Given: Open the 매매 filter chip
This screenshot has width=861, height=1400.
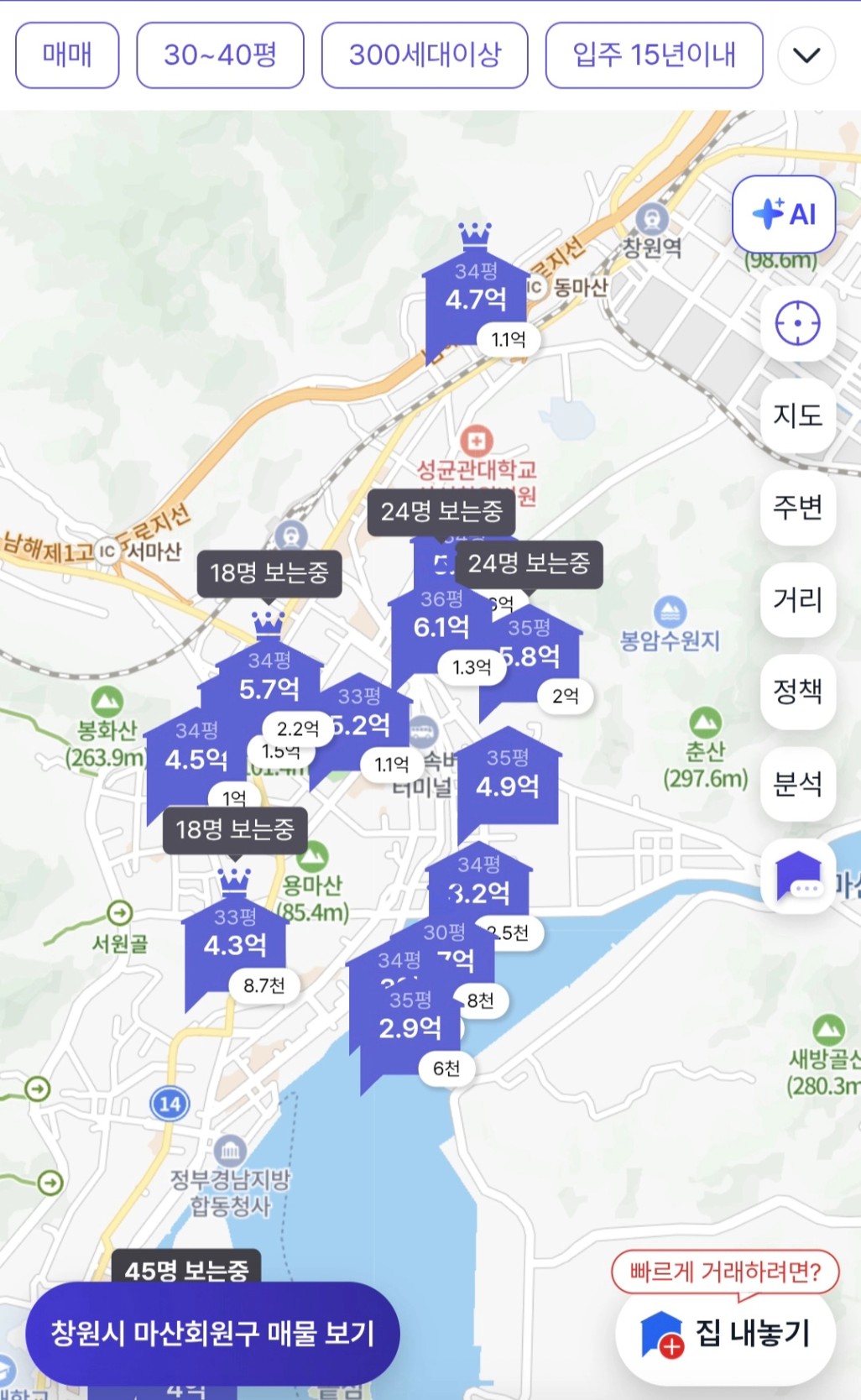Looking at the screenshot, I should pyautogui.click(x=67, y=55).
